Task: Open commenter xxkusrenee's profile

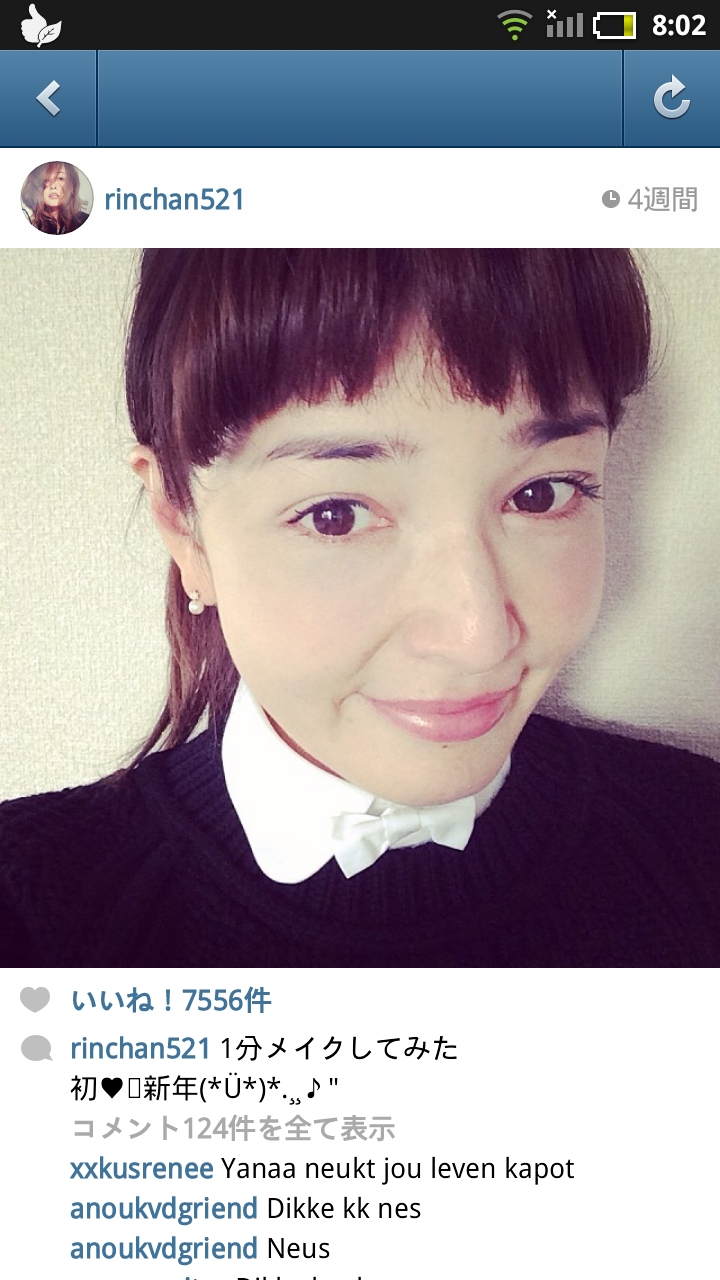Action: [x=142, y=1168]
